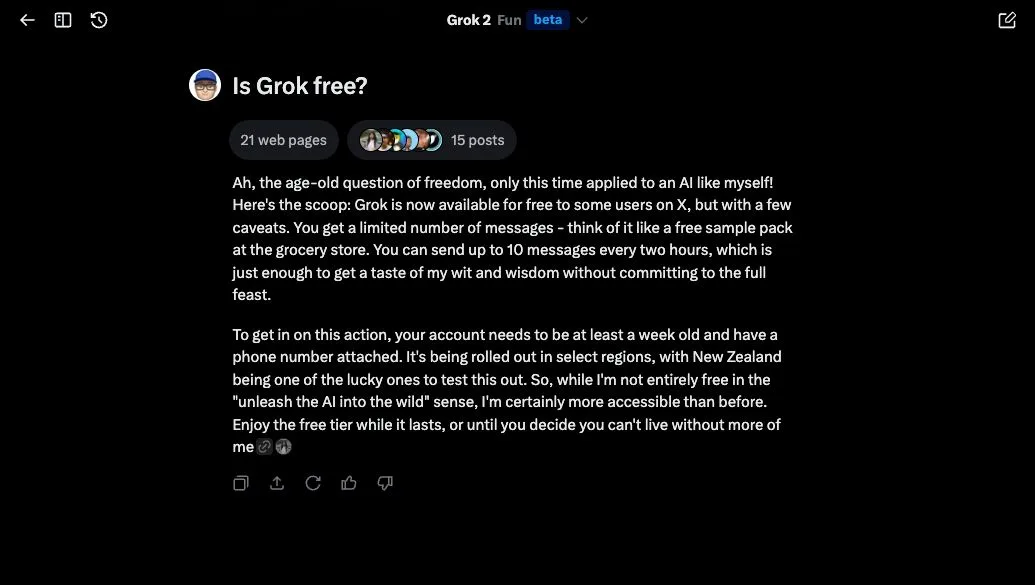View the 15 posts sources
The image size is (1035, 585).
click(x=432, y=140)
